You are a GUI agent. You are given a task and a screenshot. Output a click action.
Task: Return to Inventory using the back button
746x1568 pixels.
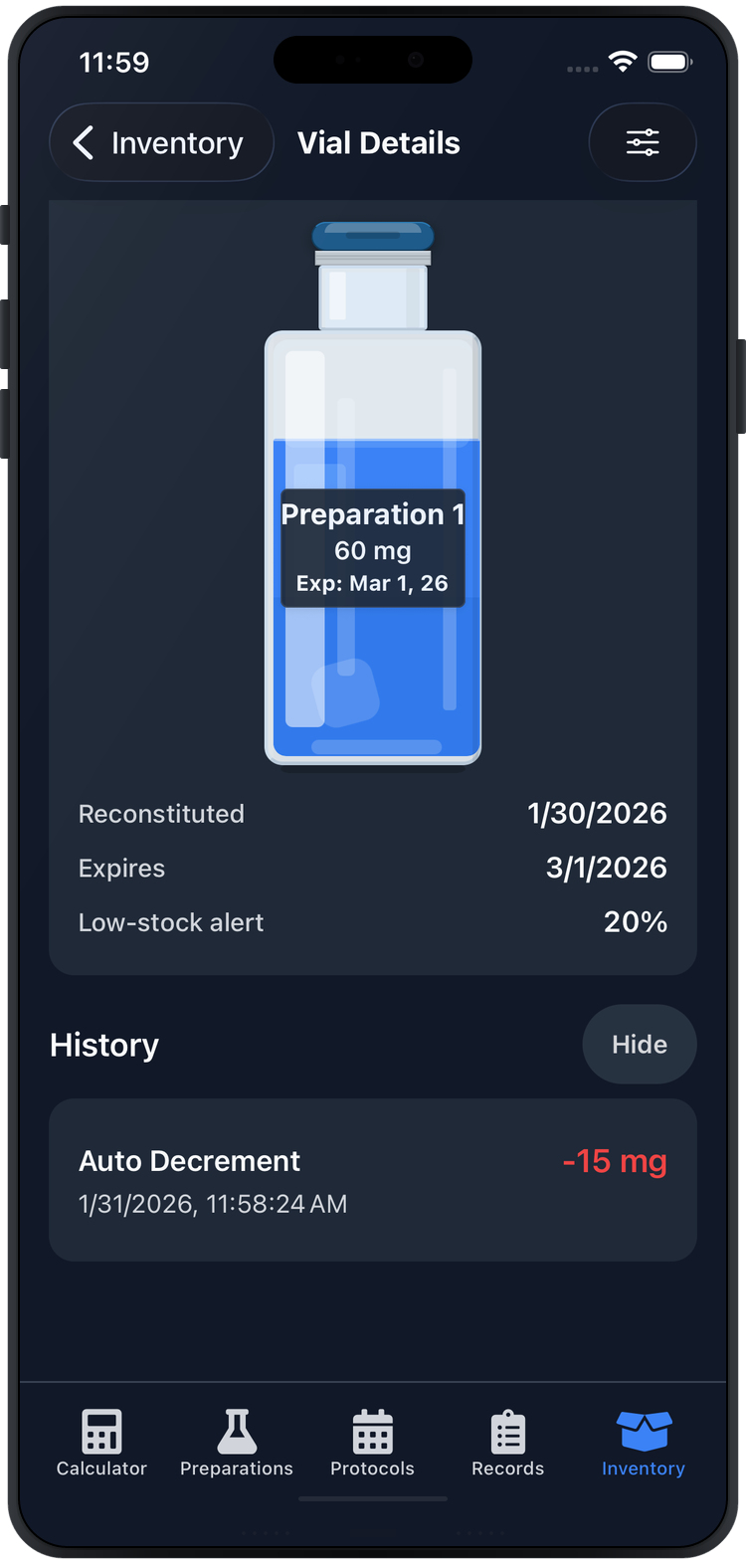[x=161, y=142]
